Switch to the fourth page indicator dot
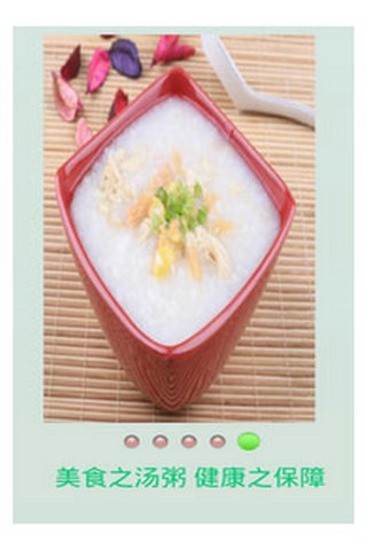367x550 pixels. coord(217,441)
